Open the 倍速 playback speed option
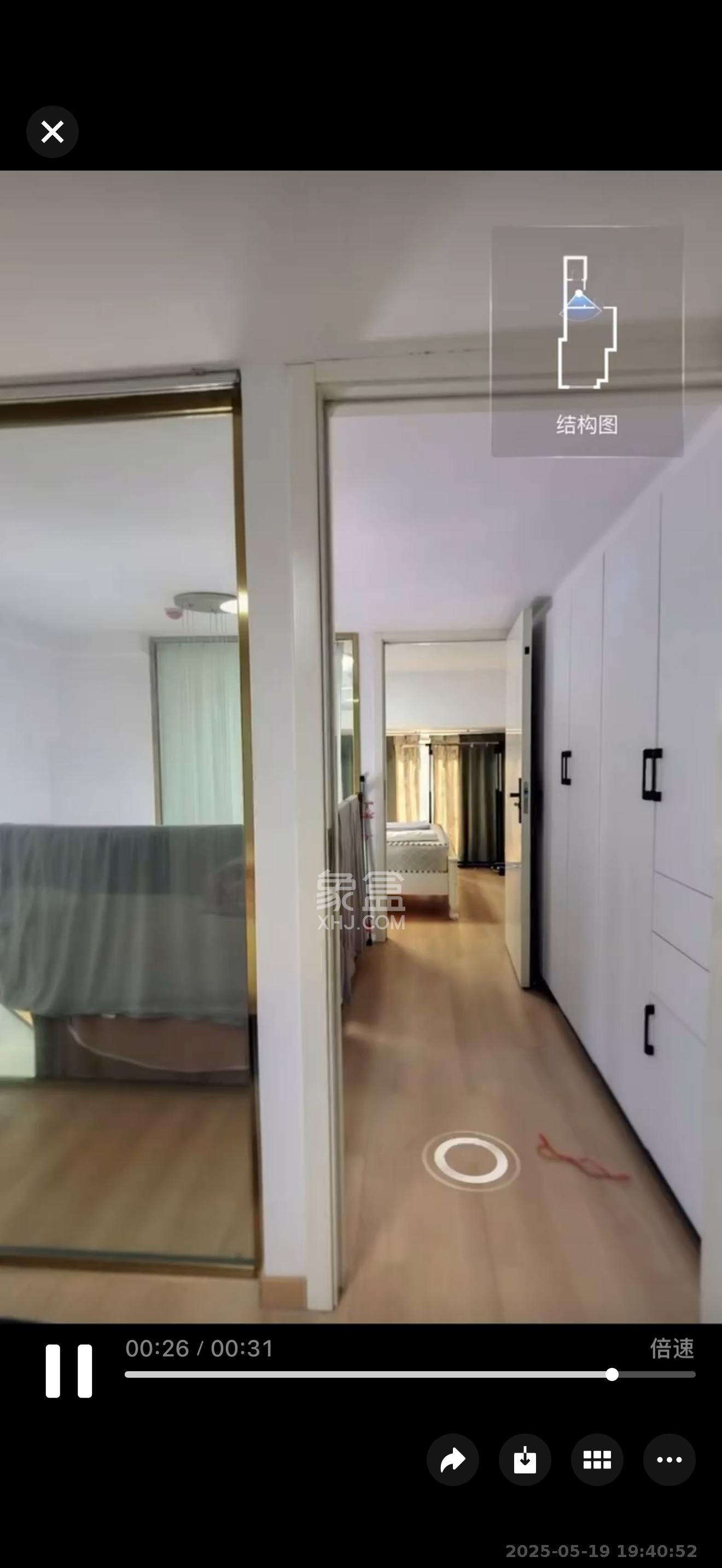The image size is (722, 1568). click(x=672, y=1348)
